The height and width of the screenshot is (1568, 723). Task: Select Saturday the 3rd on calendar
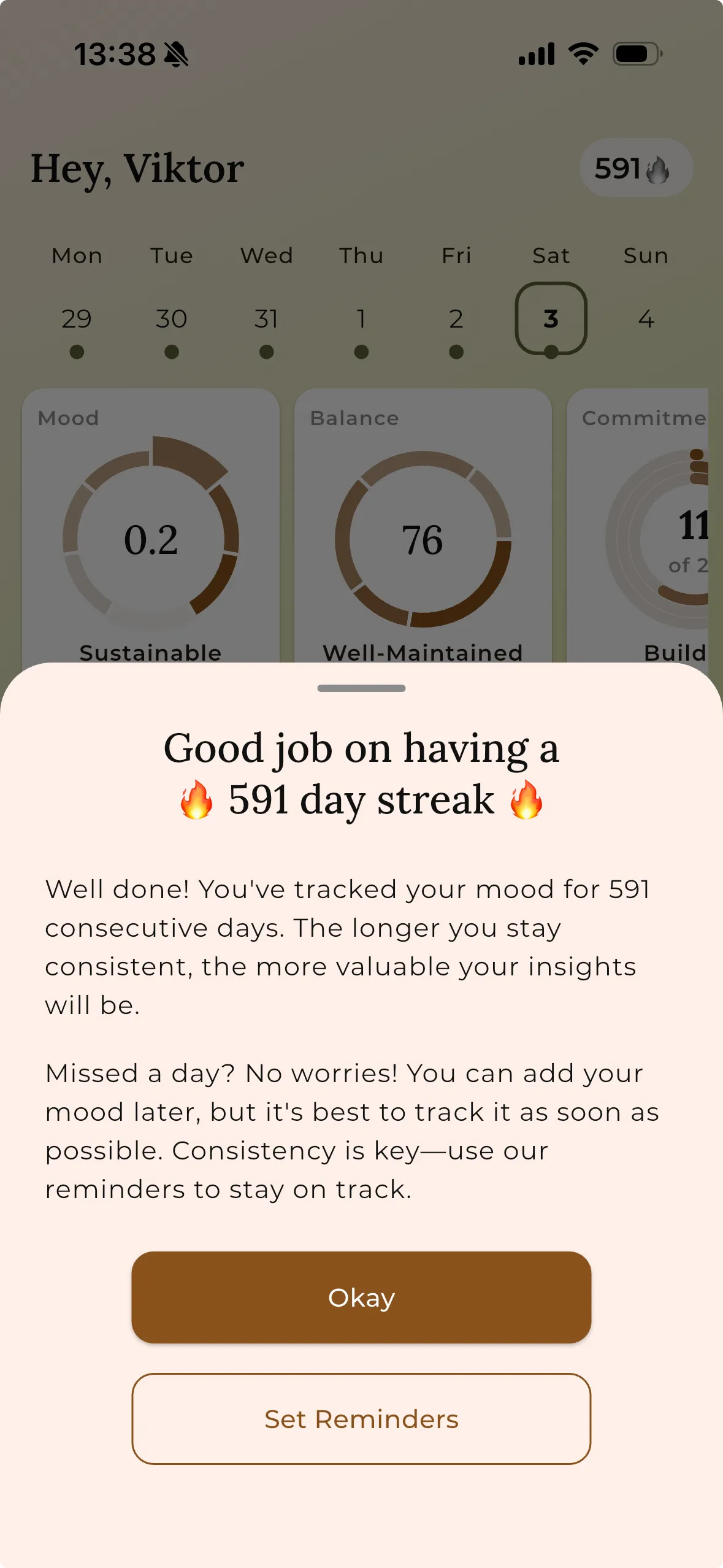pos(550,318)
